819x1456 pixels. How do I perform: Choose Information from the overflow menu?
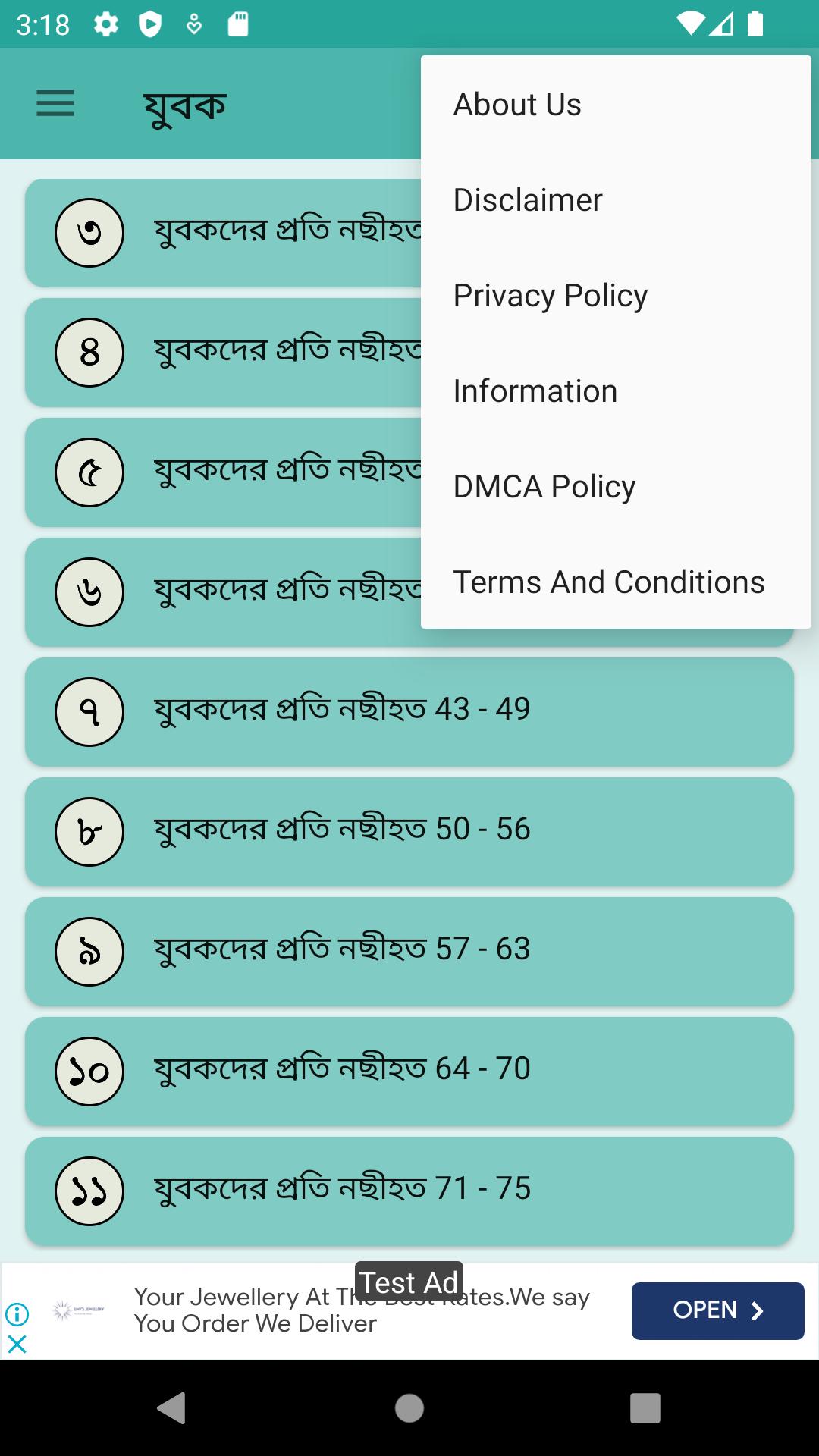616,391
